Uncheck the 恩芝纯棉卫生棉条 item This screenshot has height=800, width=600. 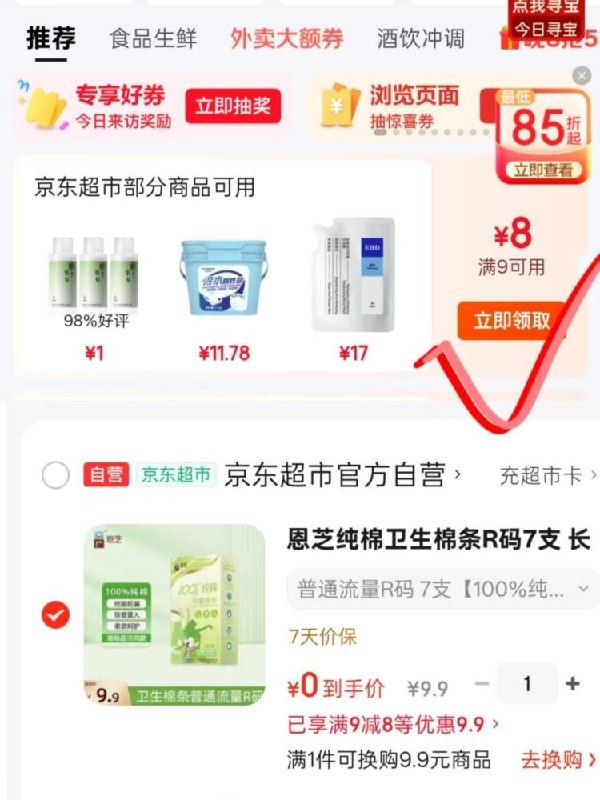(x=56, y=615)
